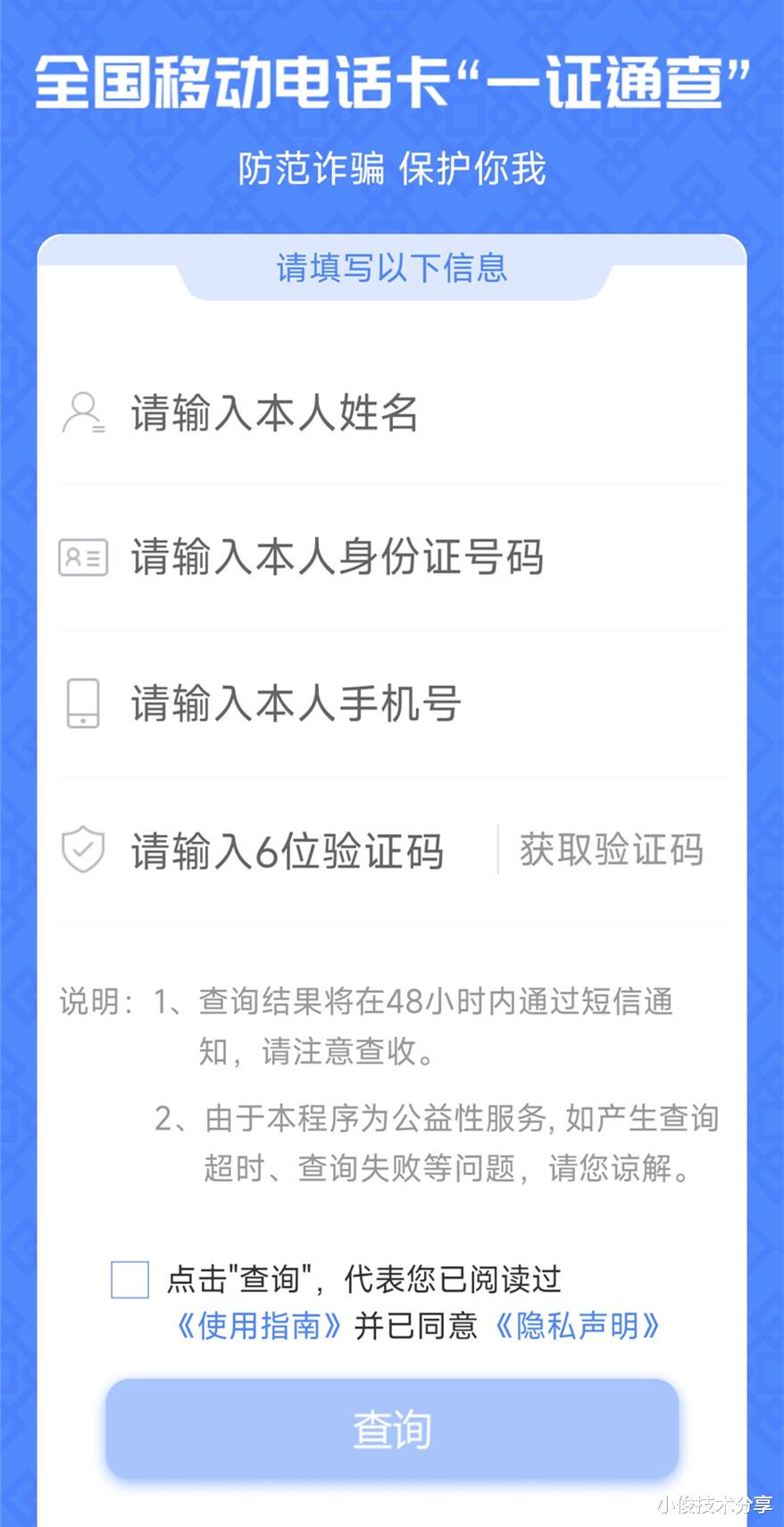
Task: Open the 《隐私声明》 link
Action: click(578, 1326)
